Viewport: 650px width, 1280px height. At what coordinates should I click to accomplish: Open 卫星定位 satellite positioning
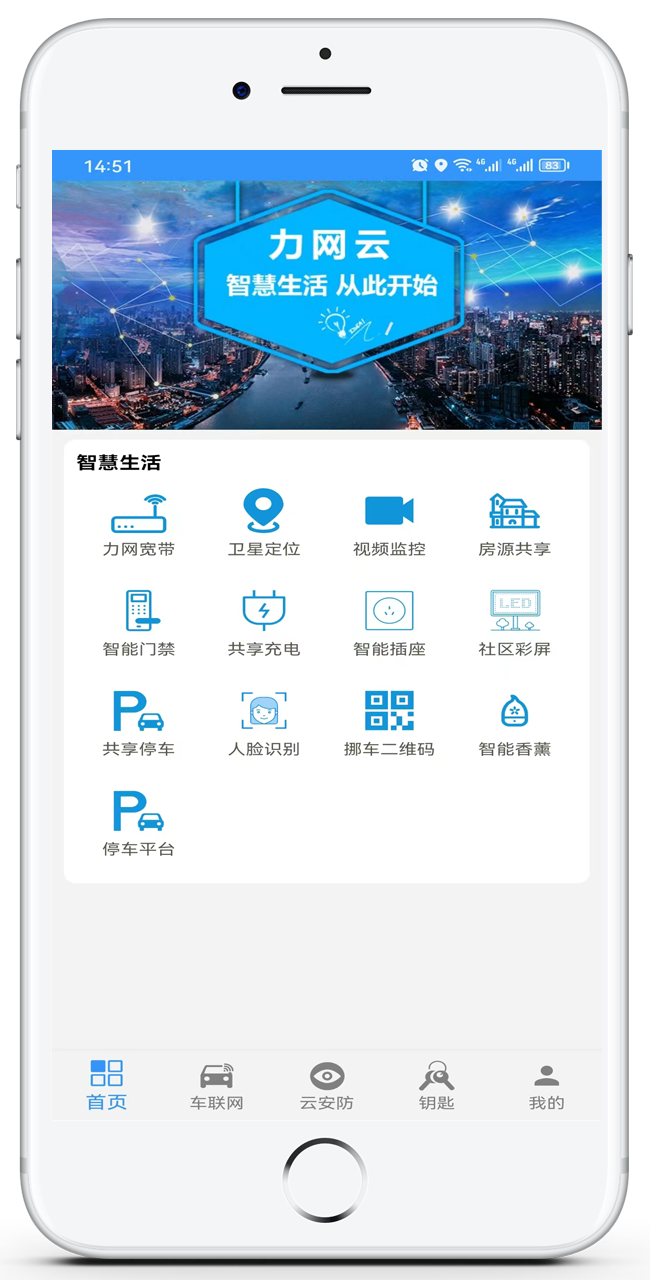(264, 524)
